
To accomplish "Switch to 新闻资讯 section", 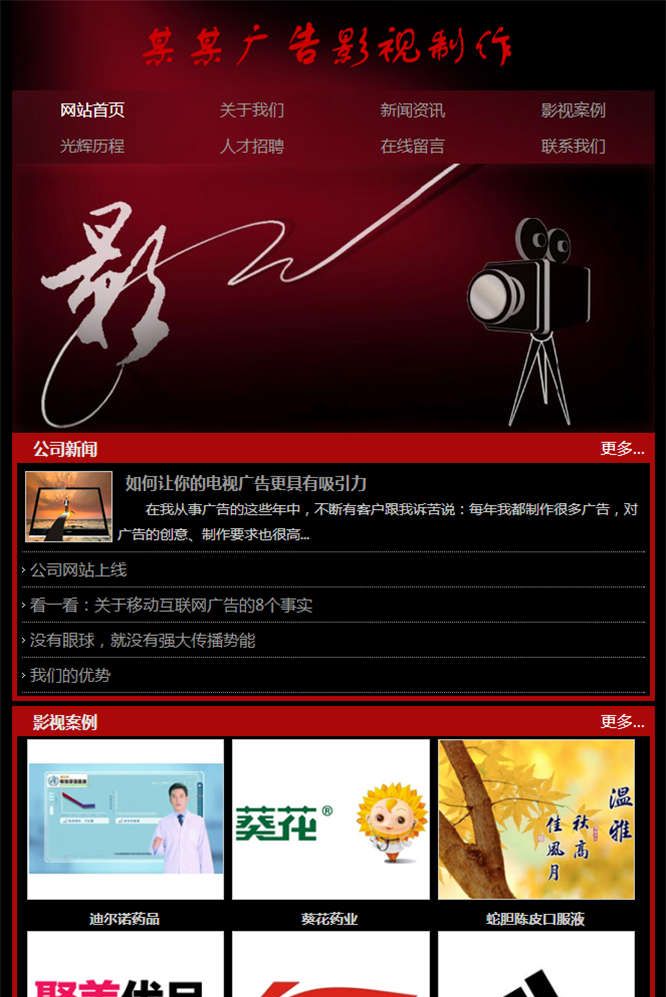I will [x=412, y=110].
